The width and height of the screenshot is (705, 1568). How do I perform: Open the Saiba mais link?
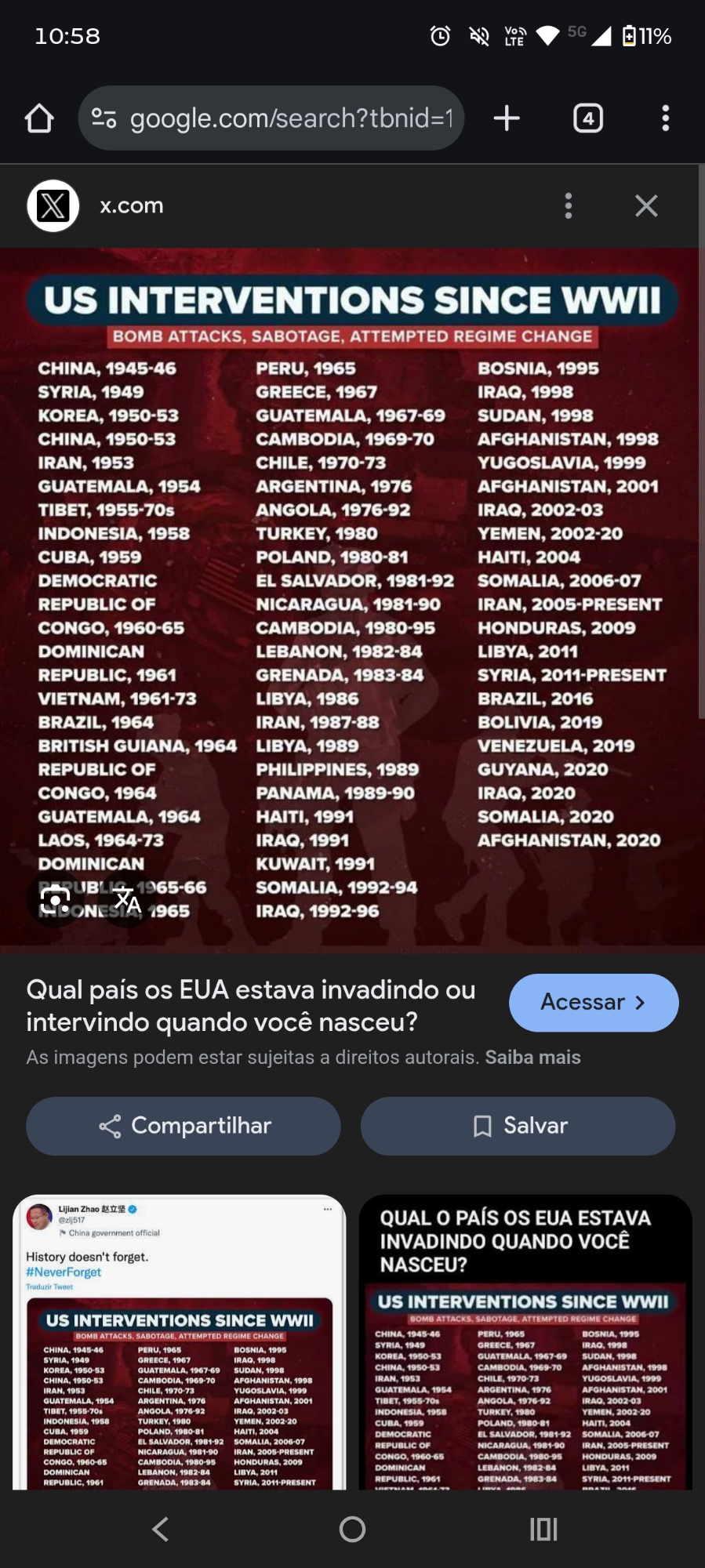point(532,1058)
